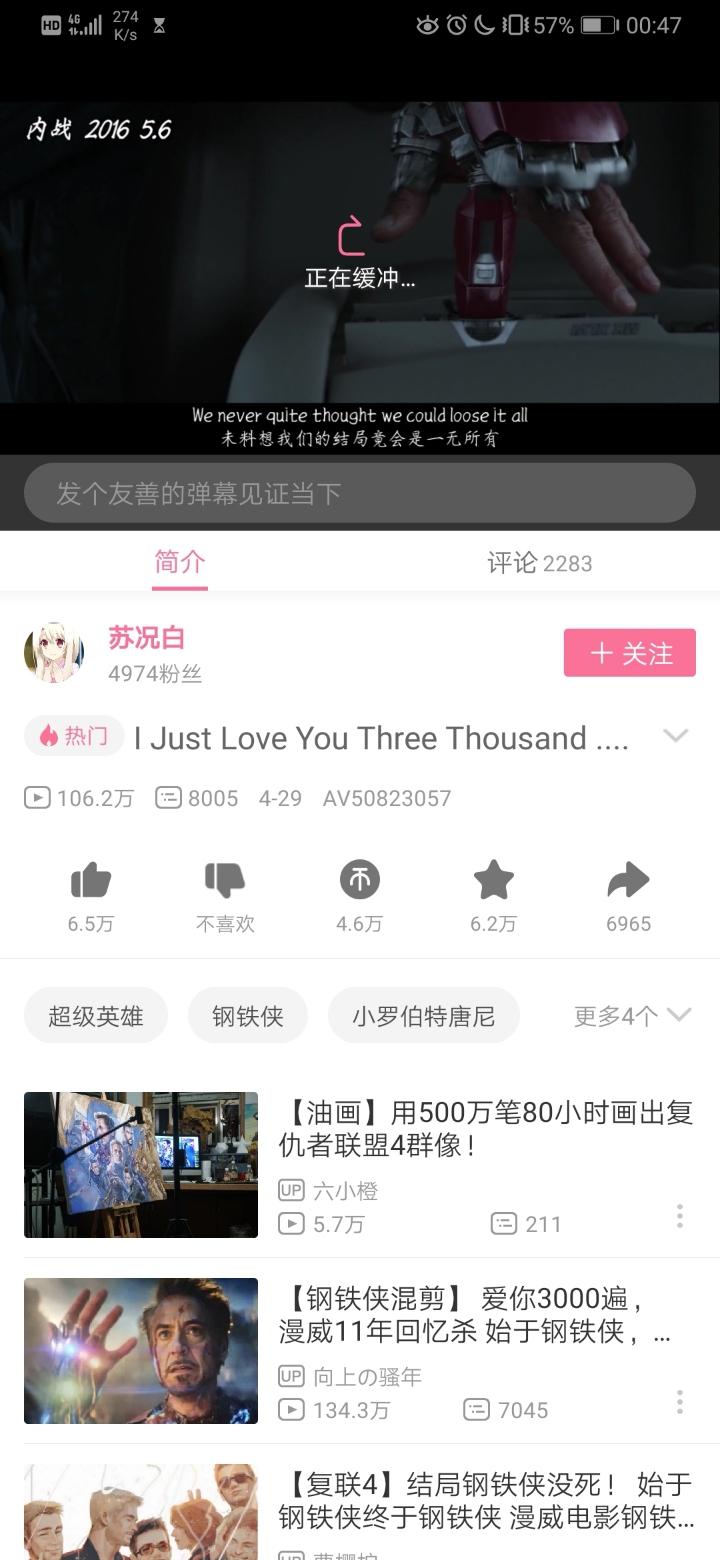Open the 油画 复仇者联盟4群像 video
The height and width of the screenshot is (1560, 720).
(x=360, y=1165)
